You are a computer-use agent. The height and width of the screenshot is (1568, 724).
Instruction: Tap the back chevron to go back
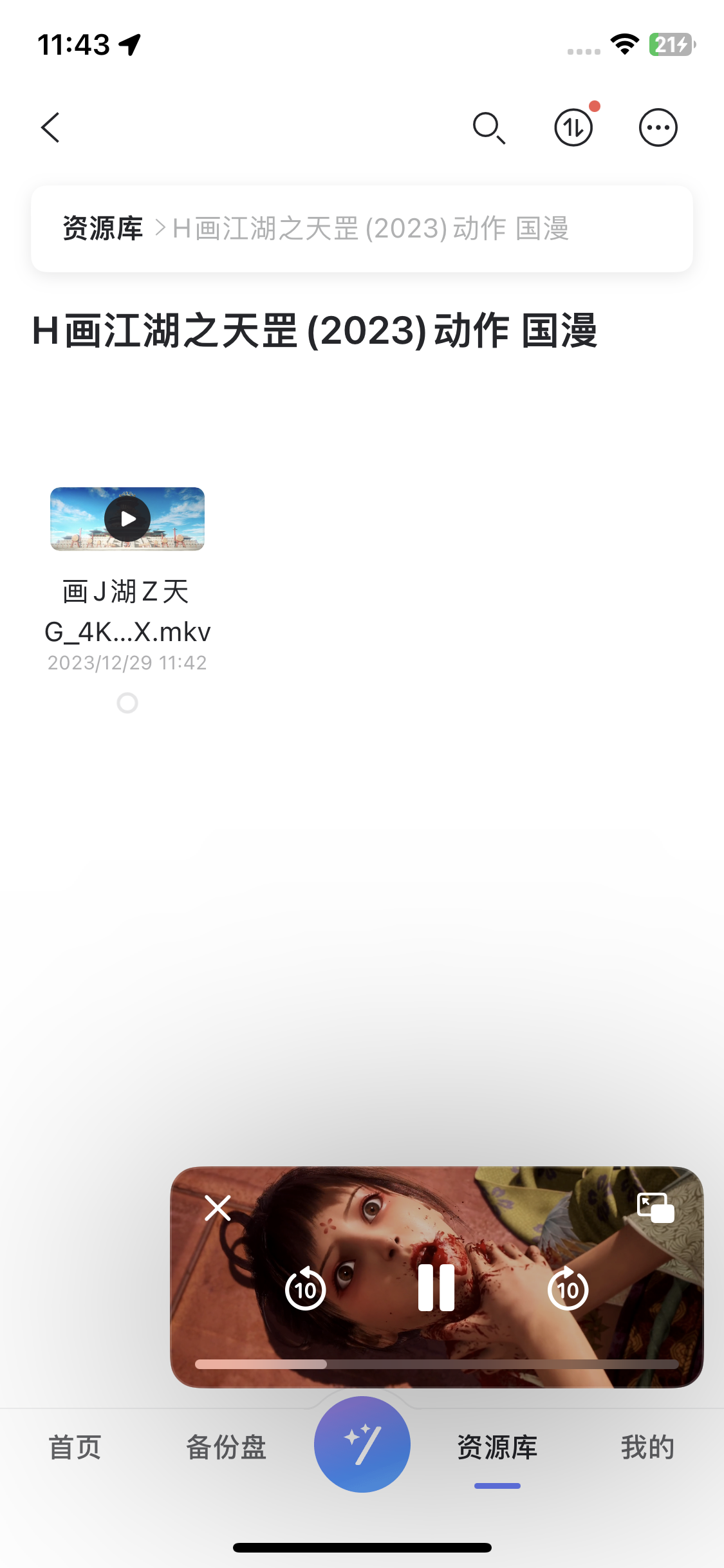pyautogui.click(x=51, y=127)
